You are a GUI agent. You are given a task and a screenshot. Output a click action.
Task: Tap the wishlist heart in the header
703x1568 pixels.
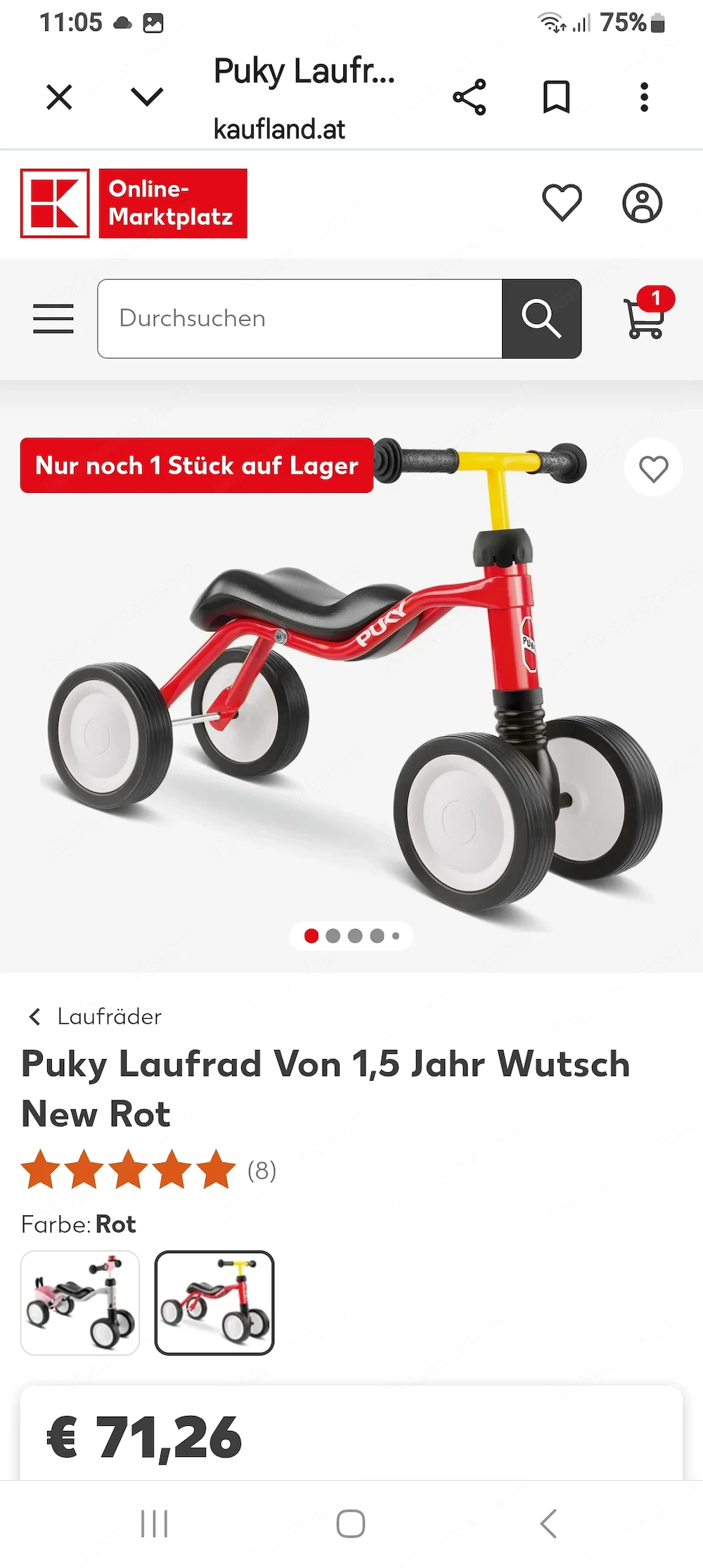tap(562, 203)
